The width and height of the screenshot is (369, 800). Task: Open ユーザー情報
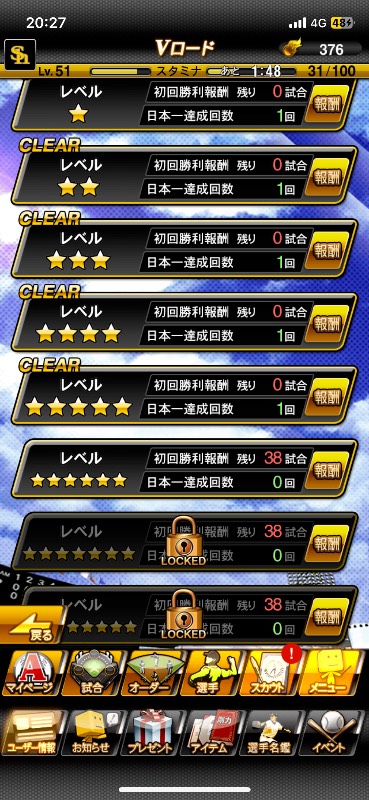coord(33,734)
